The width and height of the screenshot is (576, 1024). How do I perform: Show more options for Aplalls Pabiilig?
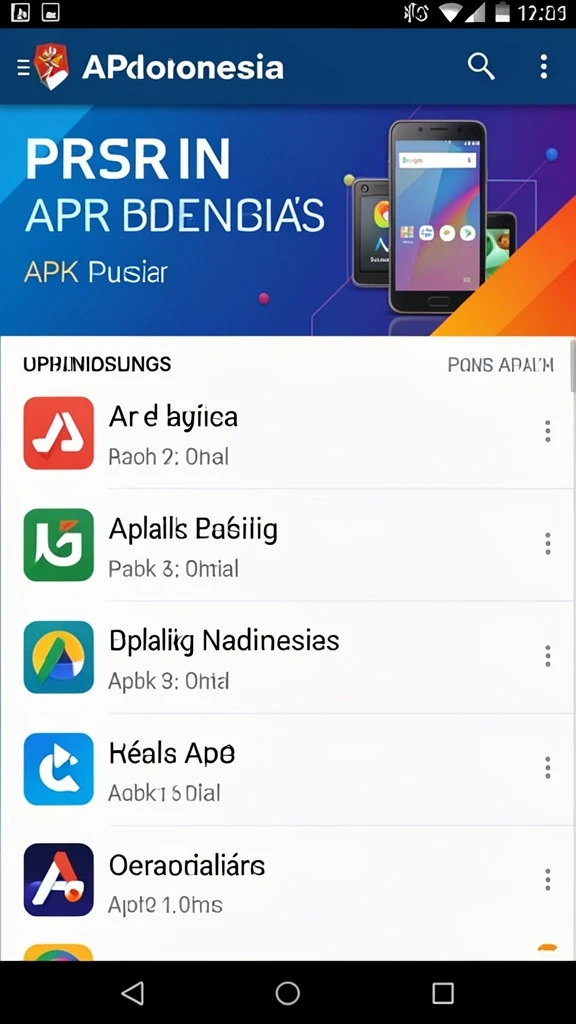pyautogui.click(x=547, y=543)
